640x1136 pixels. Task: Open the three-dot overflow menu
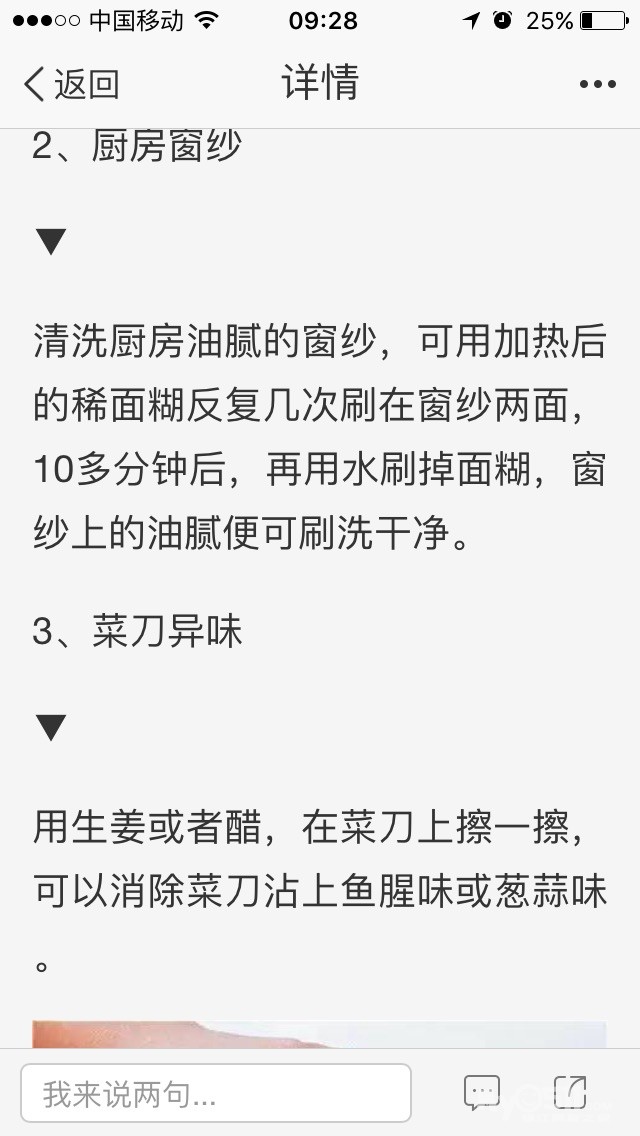(597, 85)
